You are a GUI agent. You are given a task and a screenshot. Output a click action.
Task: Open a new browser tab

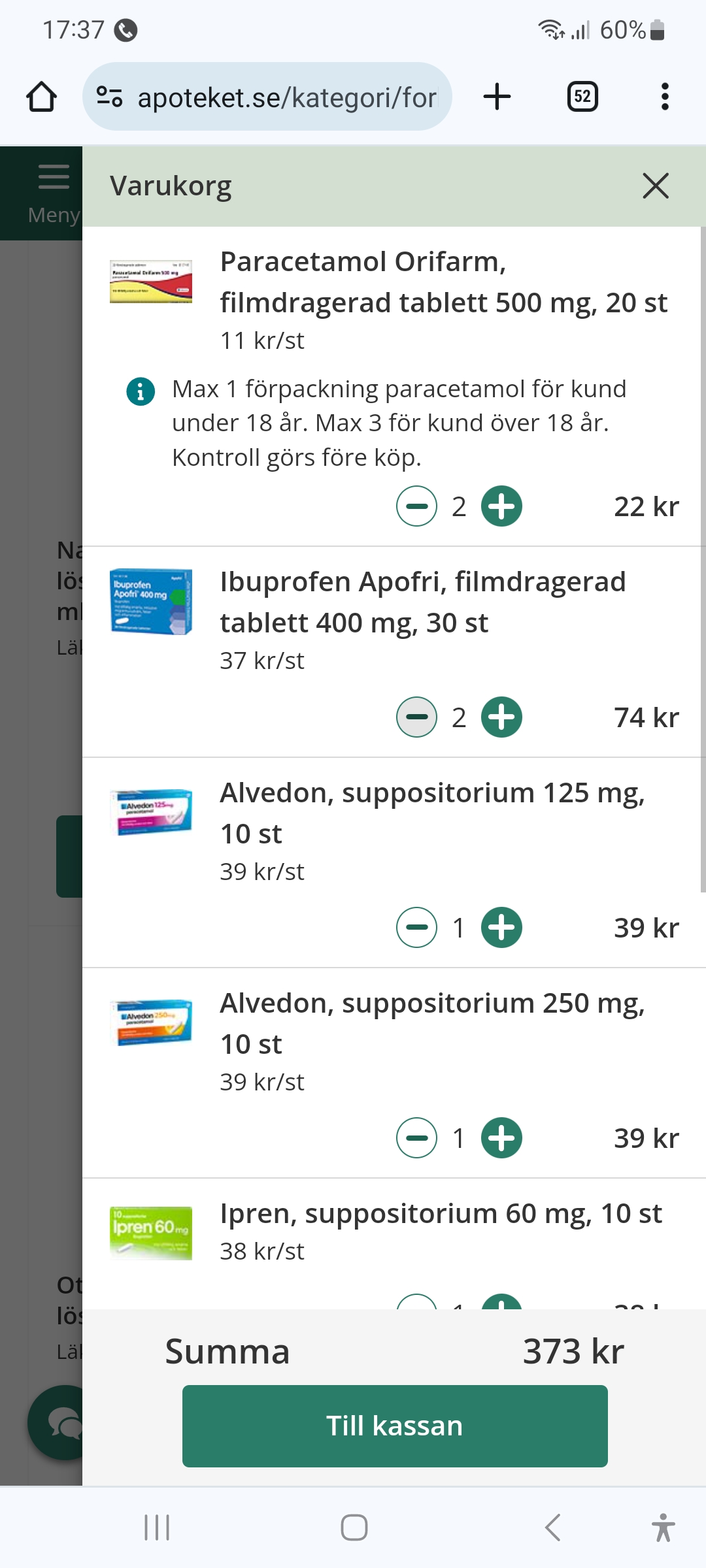click(x=497, y=97)
